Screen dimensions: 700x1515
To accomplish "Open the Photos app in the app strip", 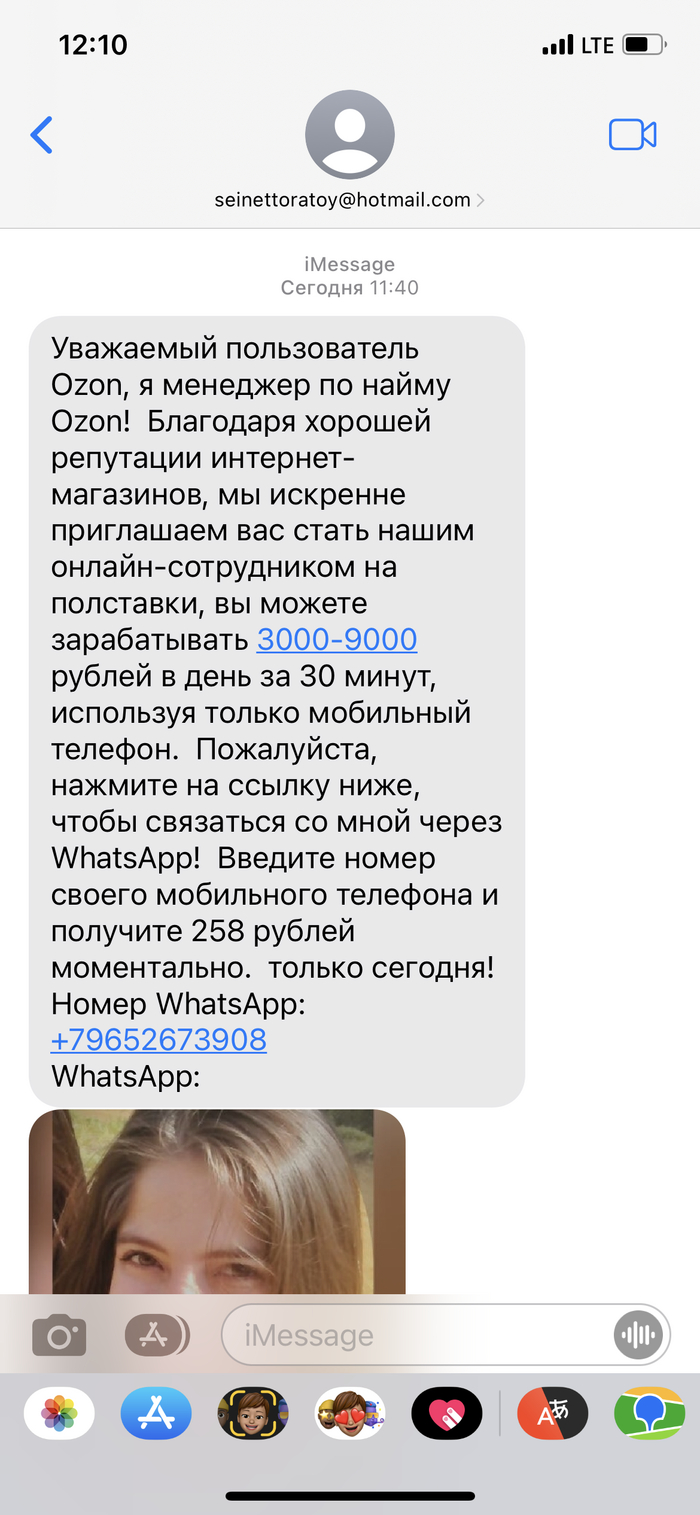I will (x=59, y=1413).
